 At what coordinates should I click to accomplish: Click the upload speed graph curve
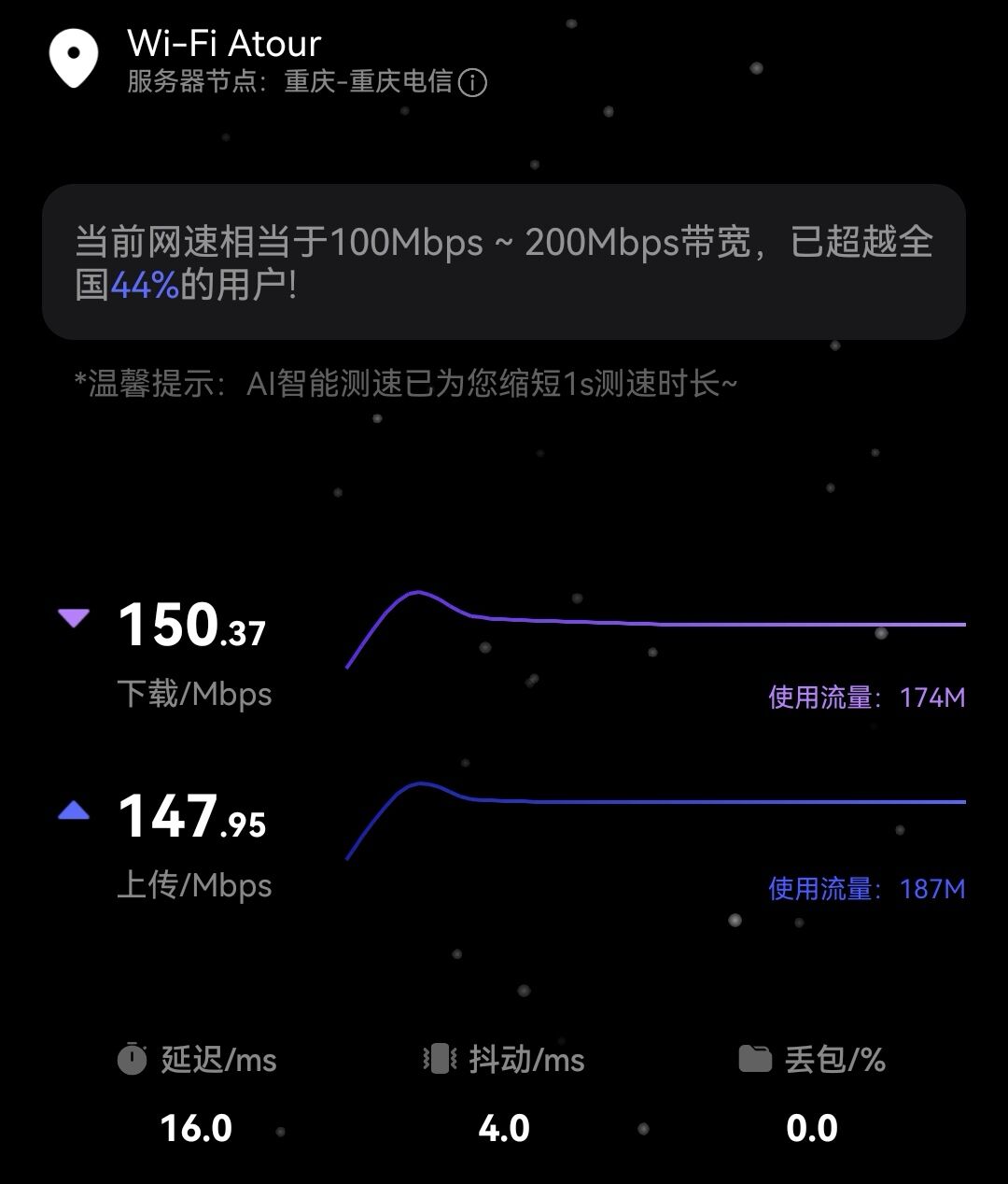[653, 800]
